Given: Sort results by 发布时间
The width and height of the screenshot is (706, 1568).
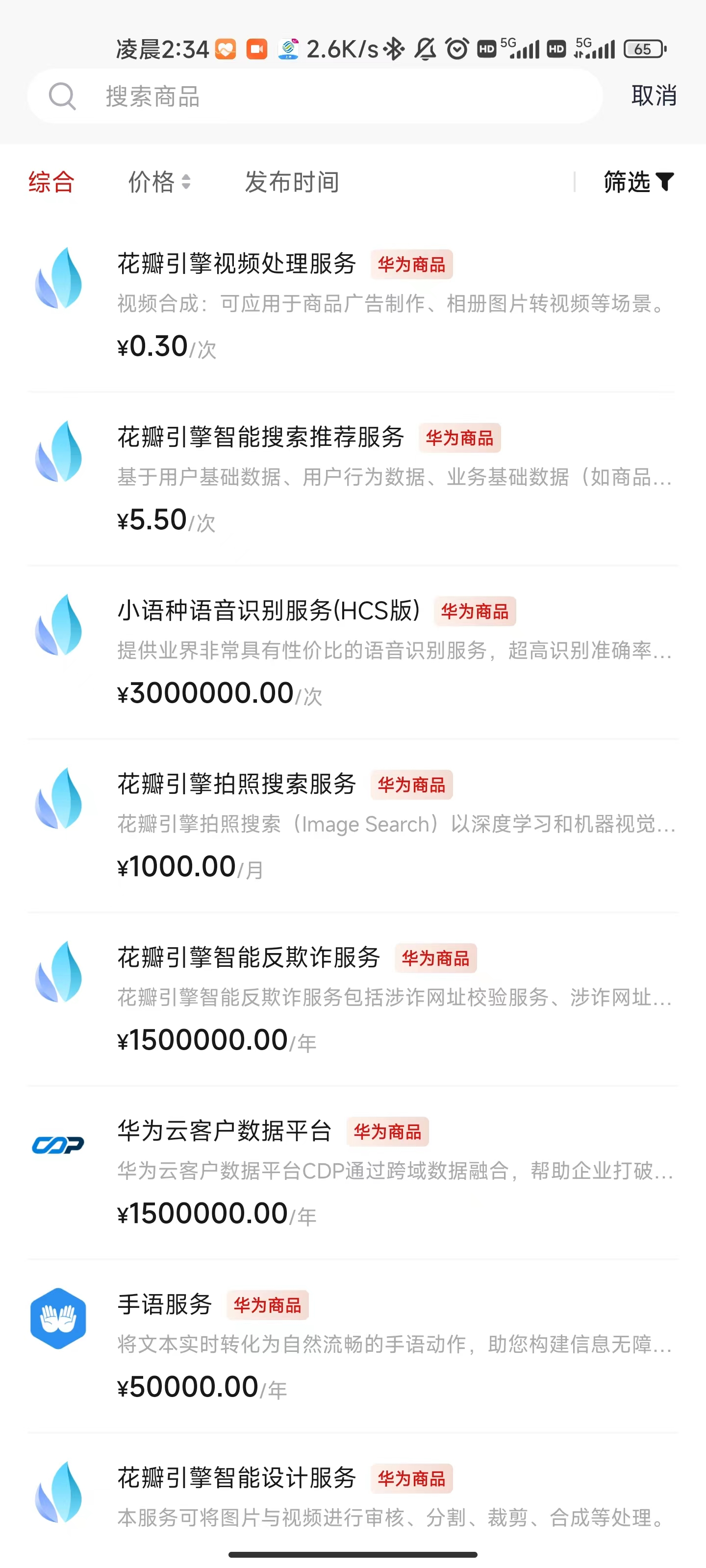Looking at the screenshot, I should (x=292, y=182).
